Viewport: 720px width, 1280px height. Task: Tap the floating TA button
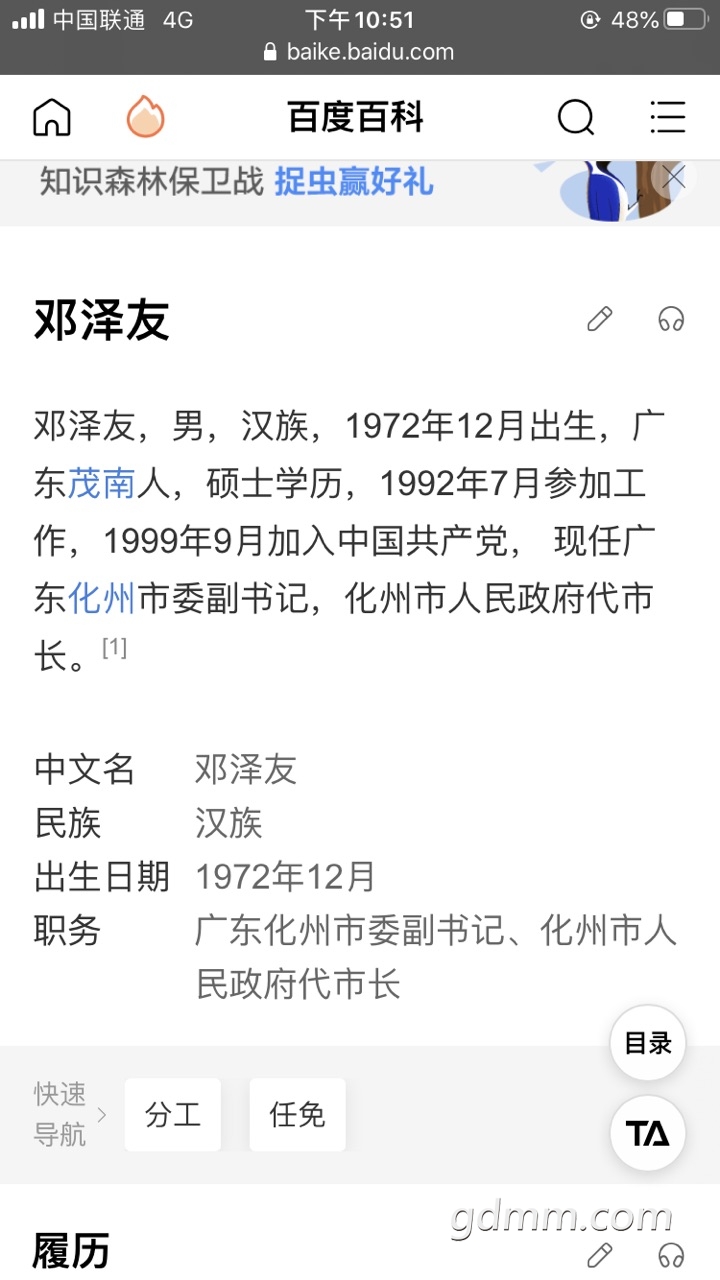click(648, 1133)
